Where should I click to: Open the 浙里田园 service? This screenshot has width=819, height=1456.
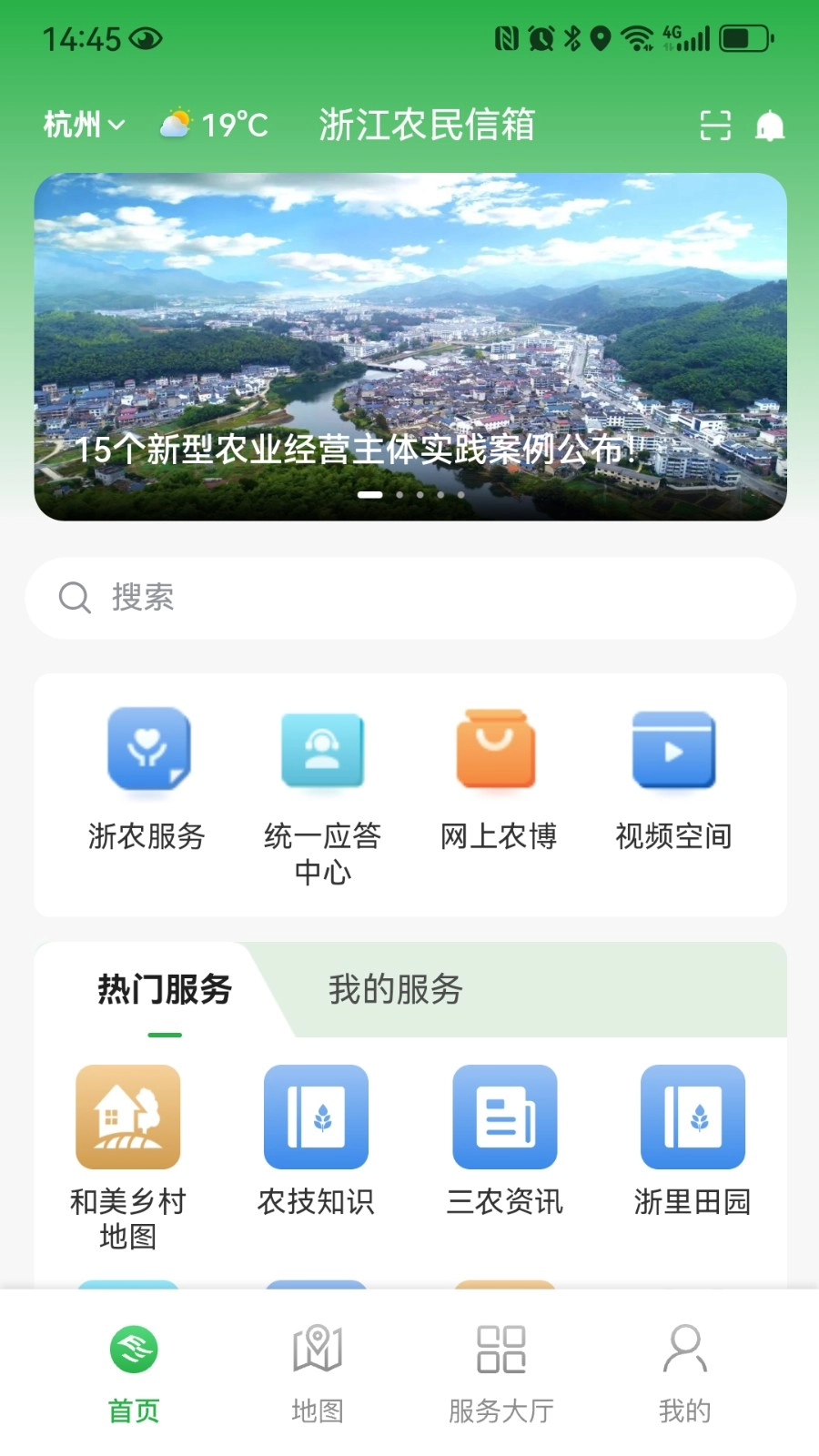point(693,1117)
